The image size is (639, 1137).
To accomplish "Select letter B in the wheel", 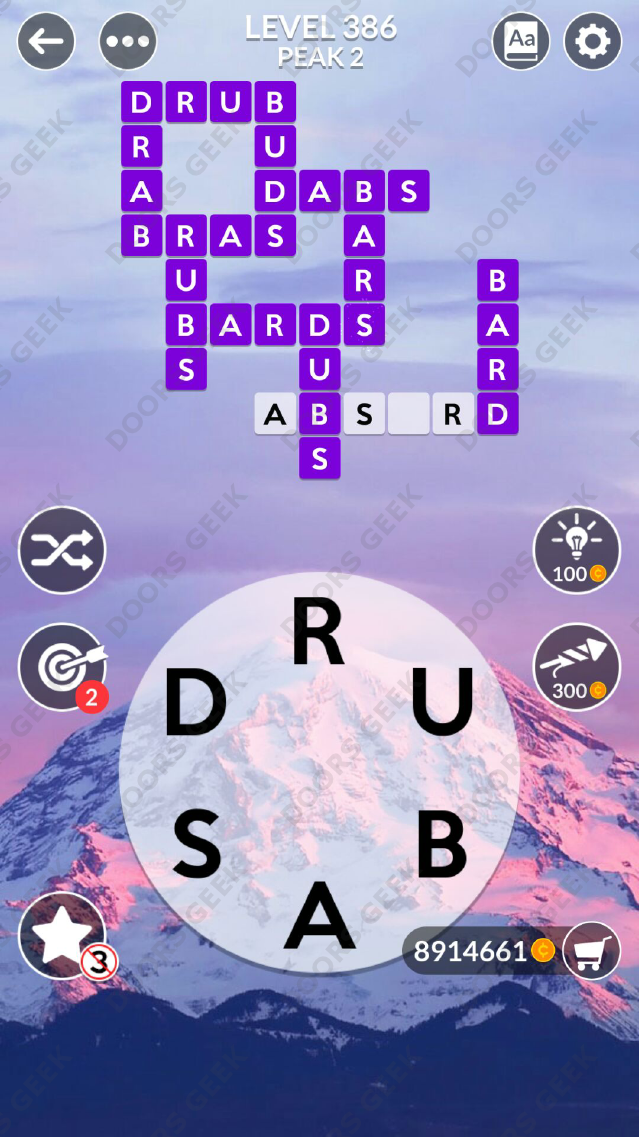I will [441, 843].
